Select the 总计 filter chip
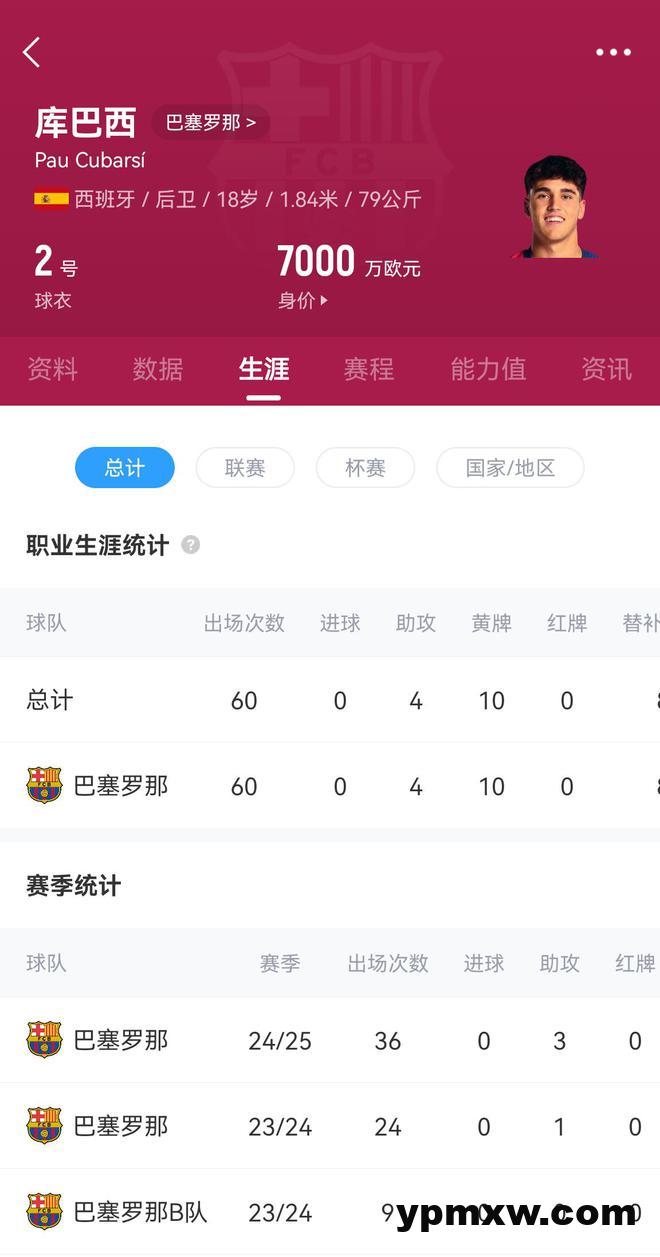This screenshot has height=1257, width=660. [125, 467]
